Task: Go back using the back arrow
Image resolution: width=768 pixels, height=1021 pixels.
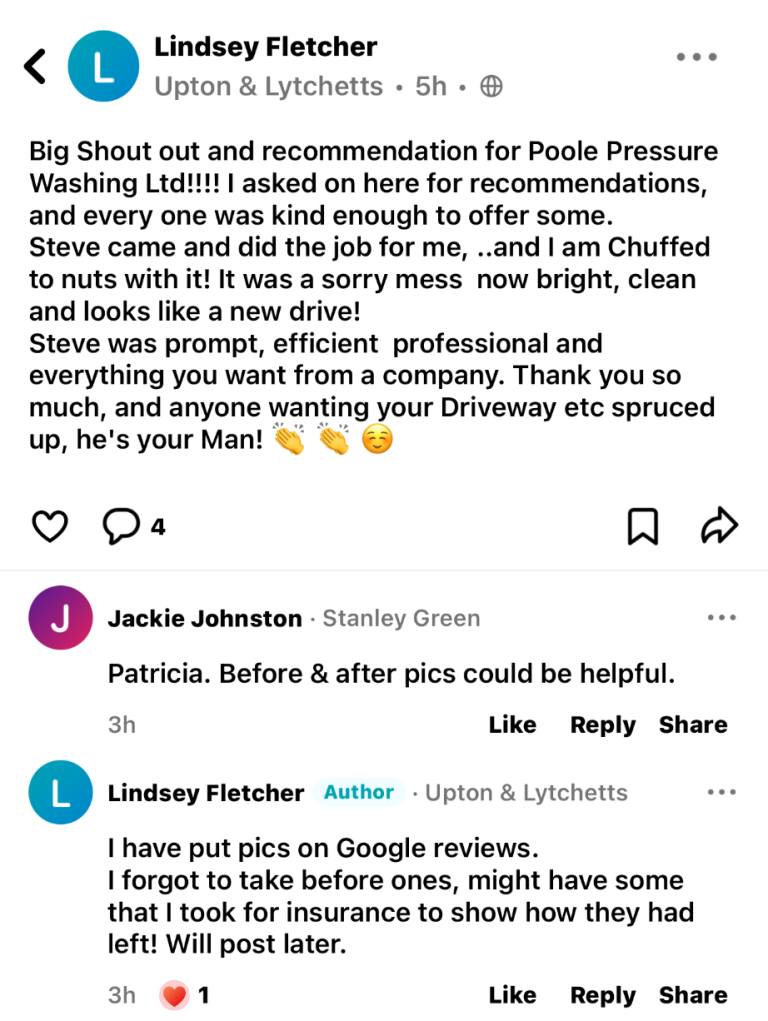Action: click(x=35, y=67)
